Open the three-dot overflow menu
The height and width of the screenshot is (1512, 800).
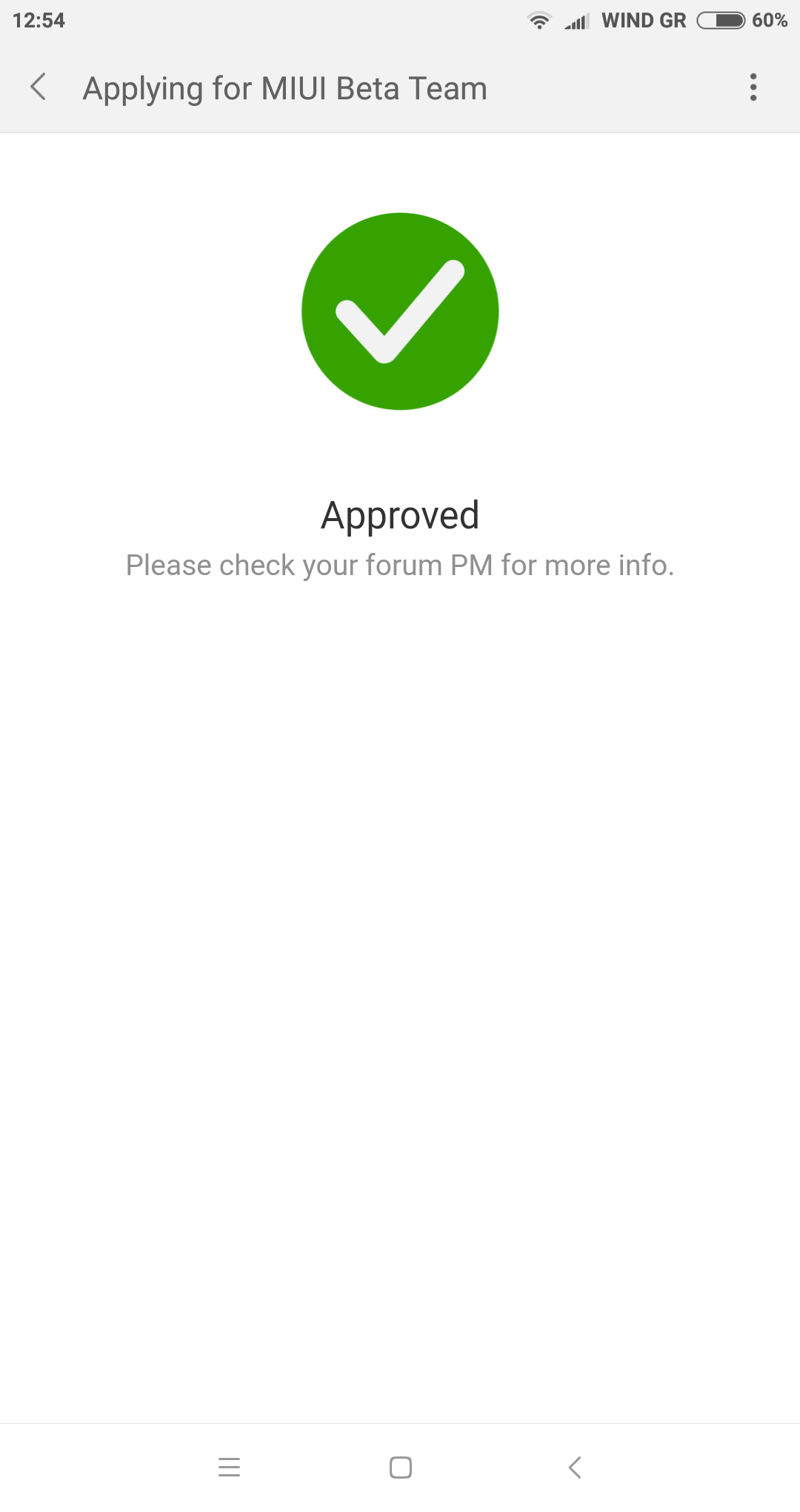pyautogui.click(x=753, y=87)
